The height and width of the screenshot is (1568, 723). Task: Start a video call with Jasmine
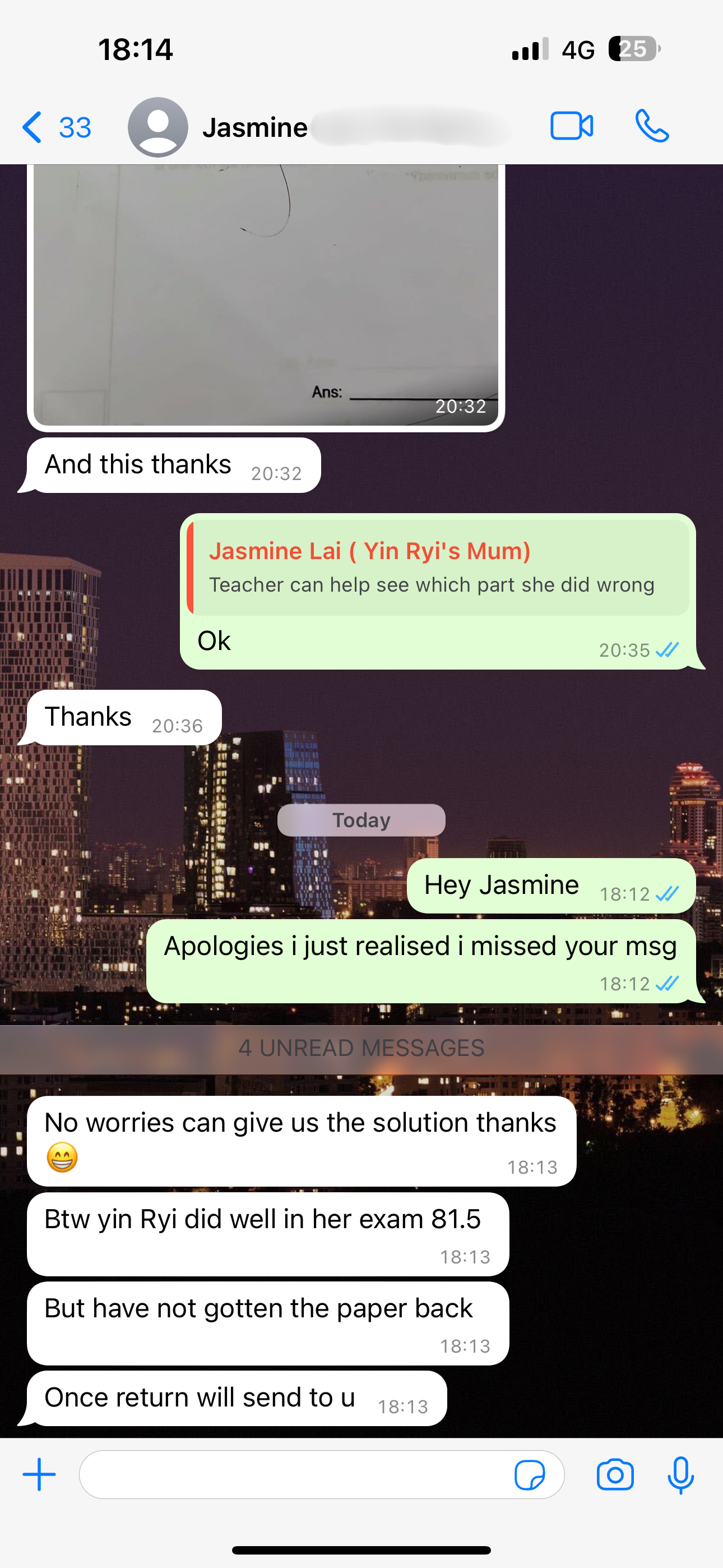point(571,127)
